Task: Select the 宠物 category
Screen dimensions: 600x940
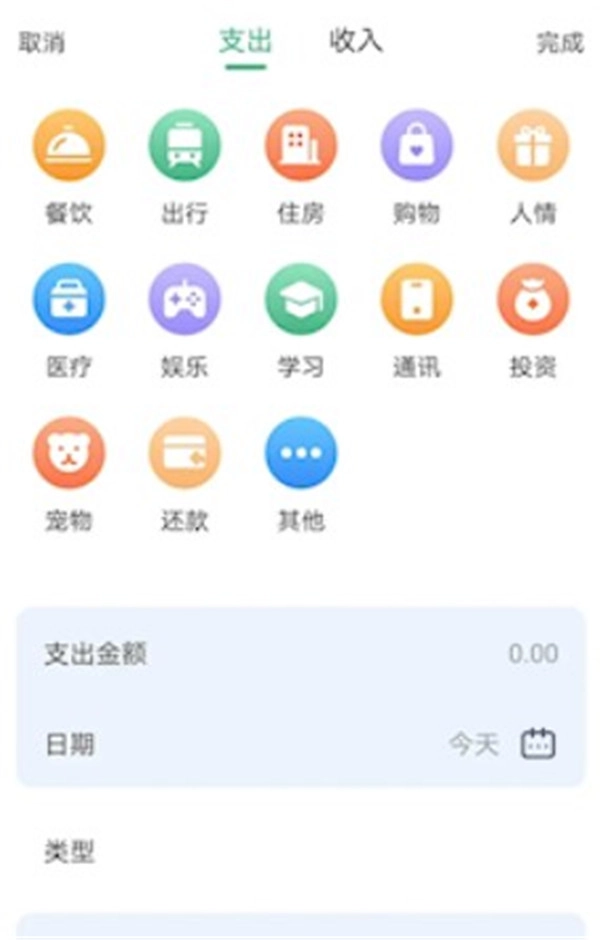Action: click(69, 454)
